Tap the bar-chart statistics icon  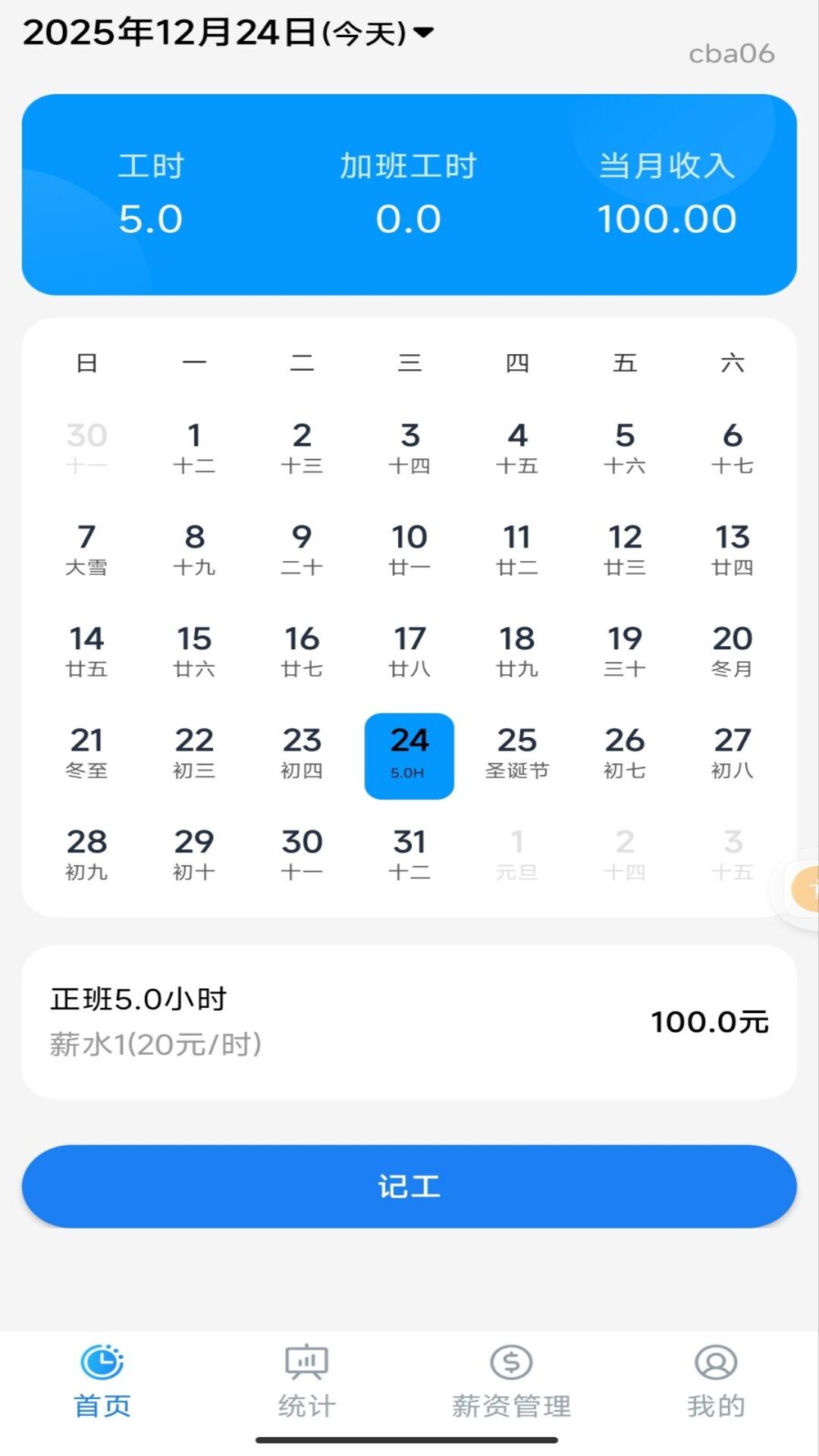tap(305, 1361)
